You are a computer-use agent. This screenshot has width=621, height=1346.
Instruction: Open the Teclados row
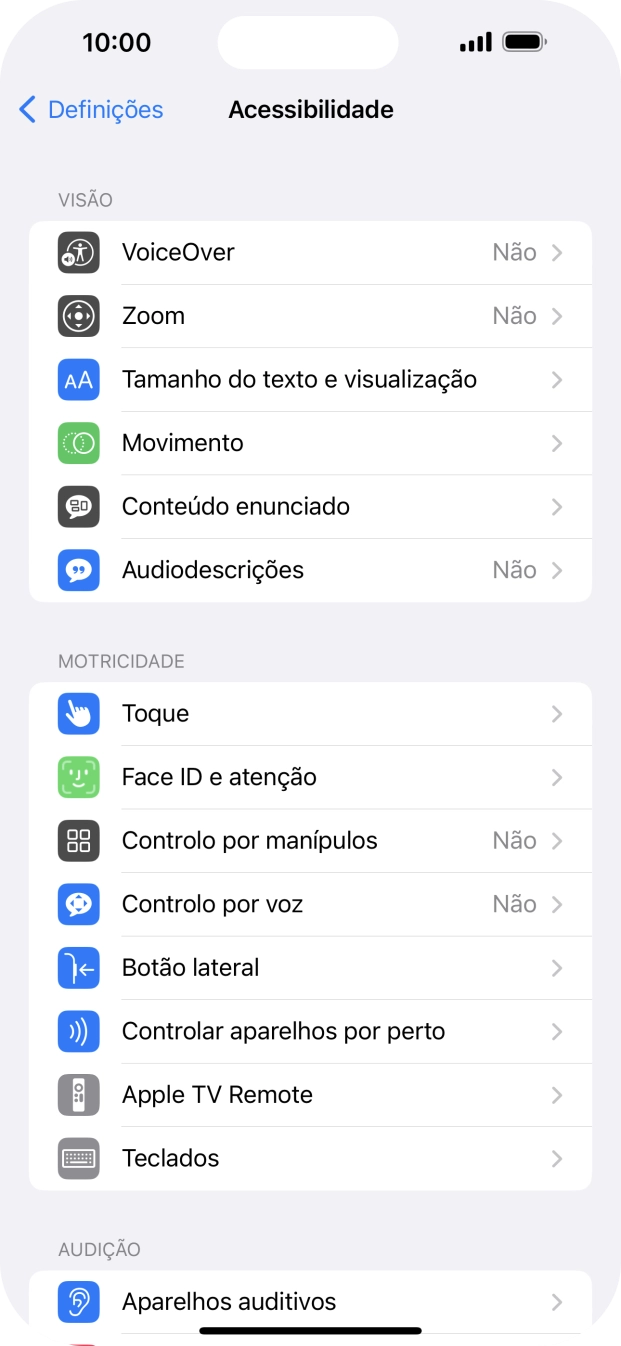tap(310, 1158)
